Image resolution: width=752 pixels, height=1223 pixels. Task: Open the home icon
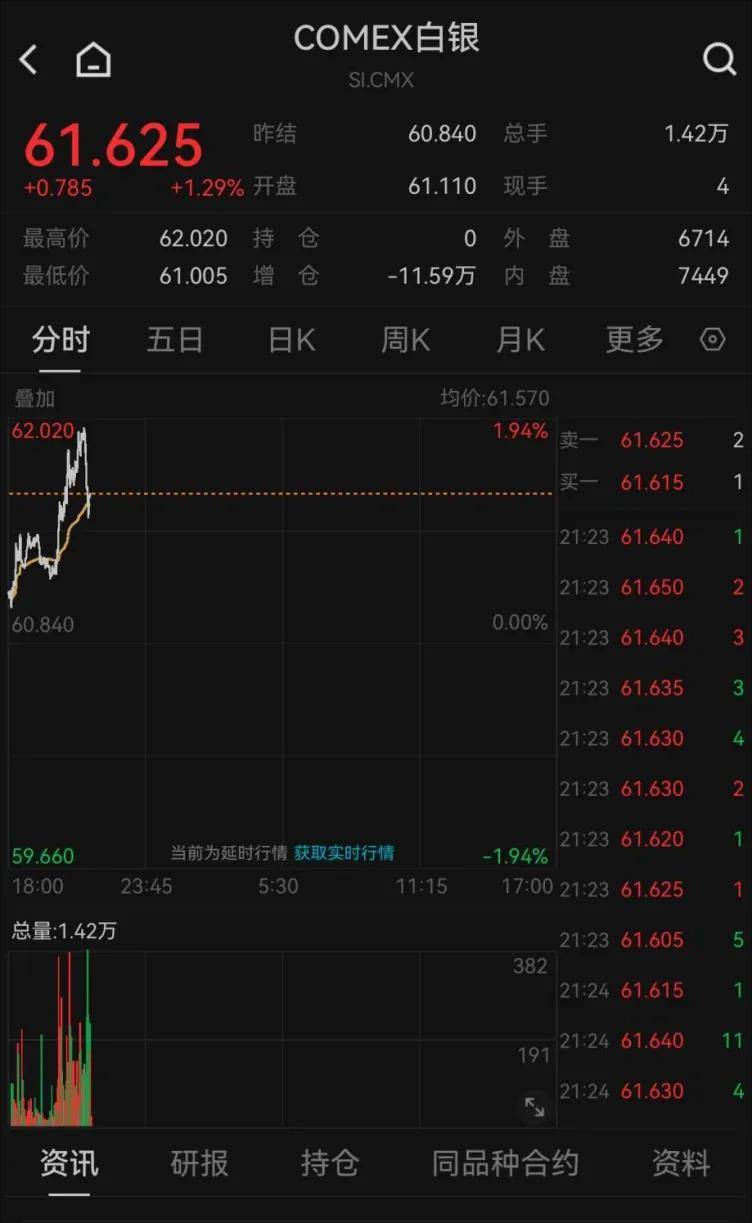(93, 60)
